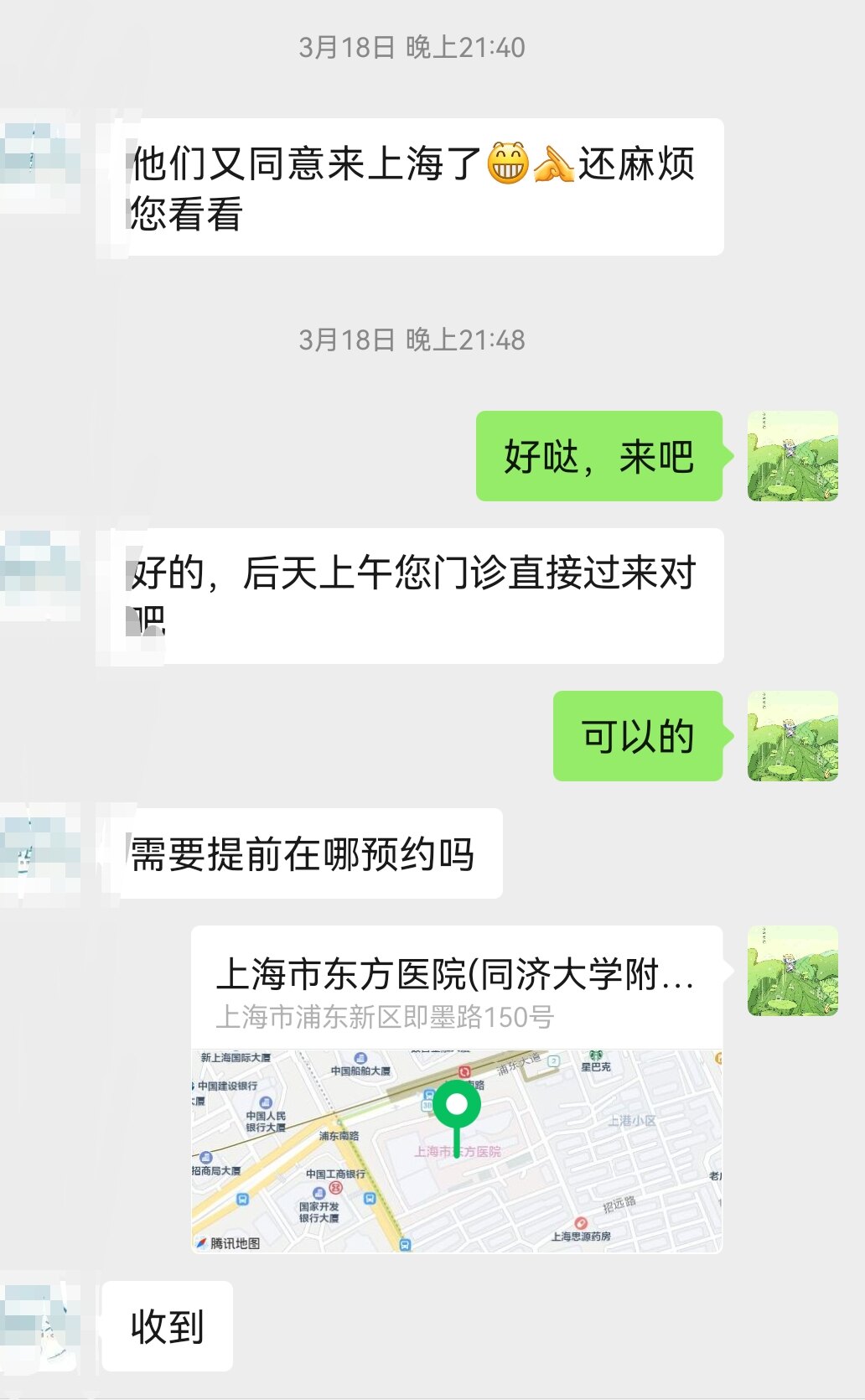This screenshot has height=1400, width=865.
Task: Open my avatar next to 好哒，来吧
Action: point(792,456)
